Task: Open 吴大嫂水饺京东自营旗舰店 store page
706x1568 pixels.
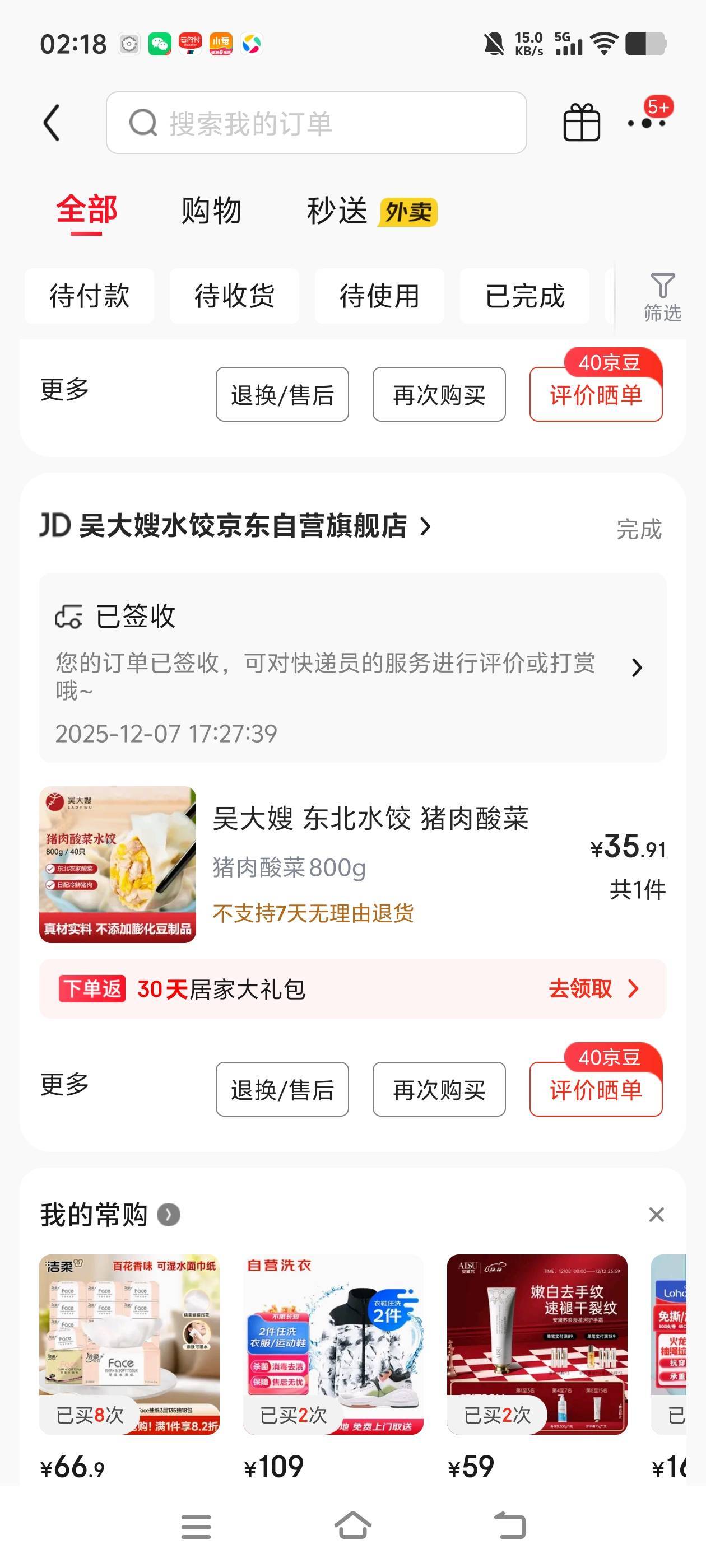Action: (244, 526)
